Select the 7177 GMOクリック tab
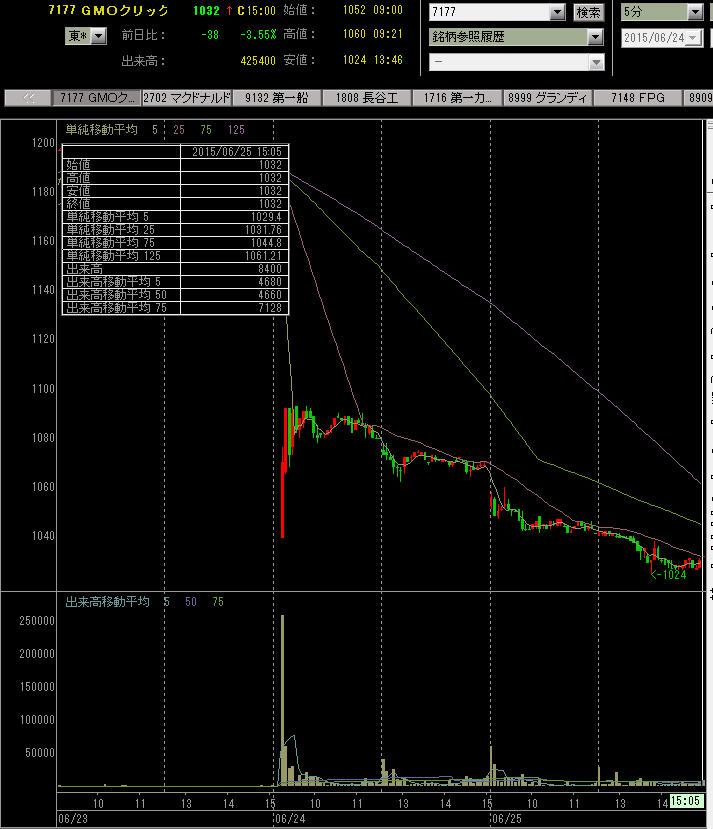This screenshot has height=829, width=713. point(97,98)
